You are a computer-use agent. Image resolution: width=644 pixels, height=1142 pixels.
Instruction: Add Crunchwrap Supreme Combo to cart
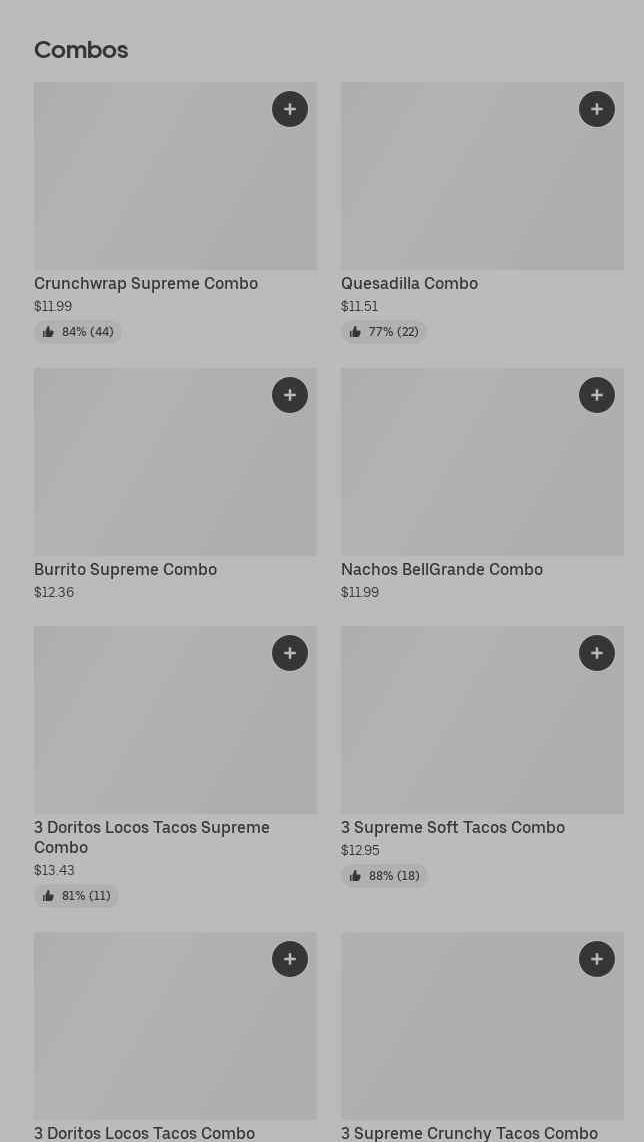click(x=290, y=109)
